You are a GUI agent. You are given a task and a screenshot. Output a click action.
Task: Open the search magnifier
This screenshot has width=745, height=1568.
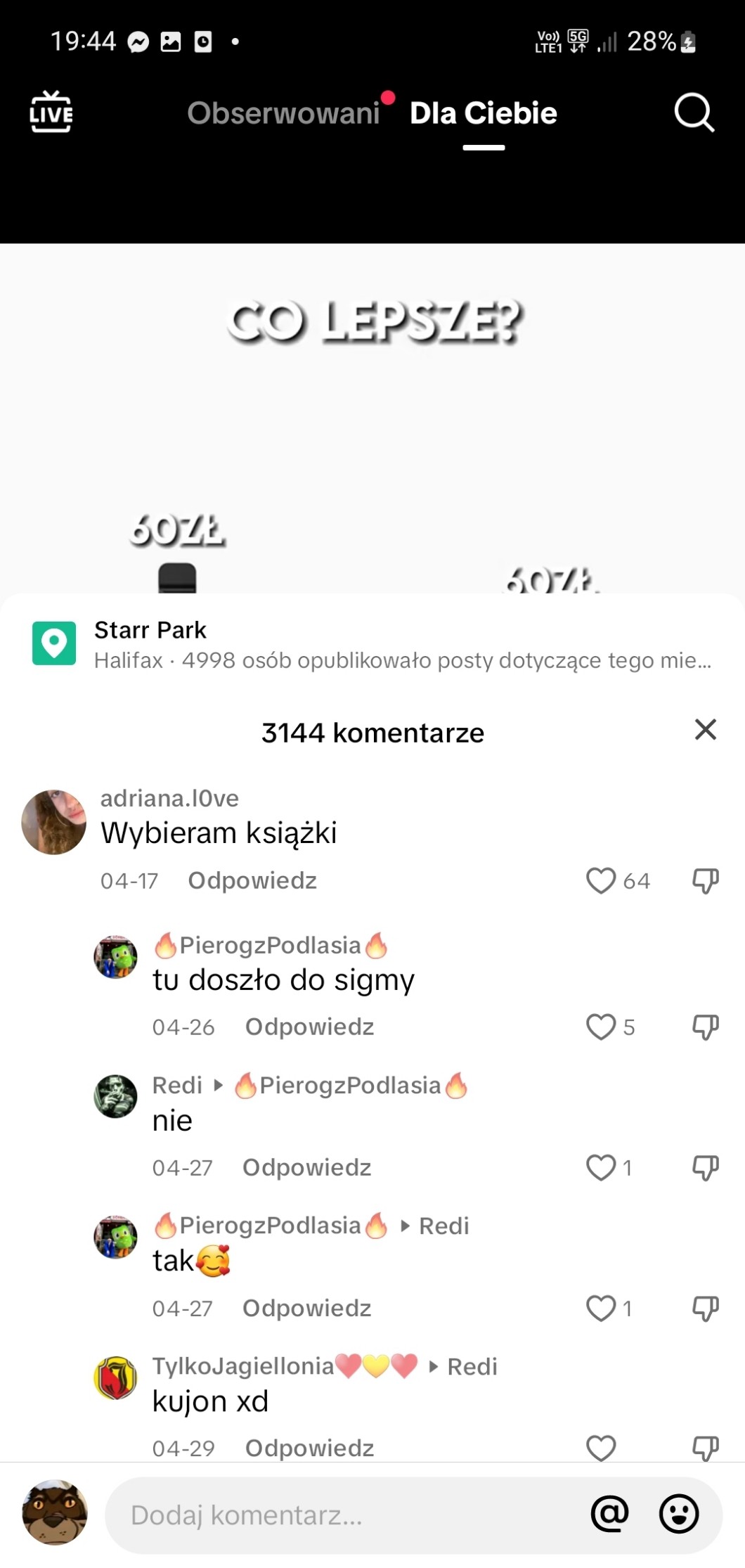click(694, 113)
